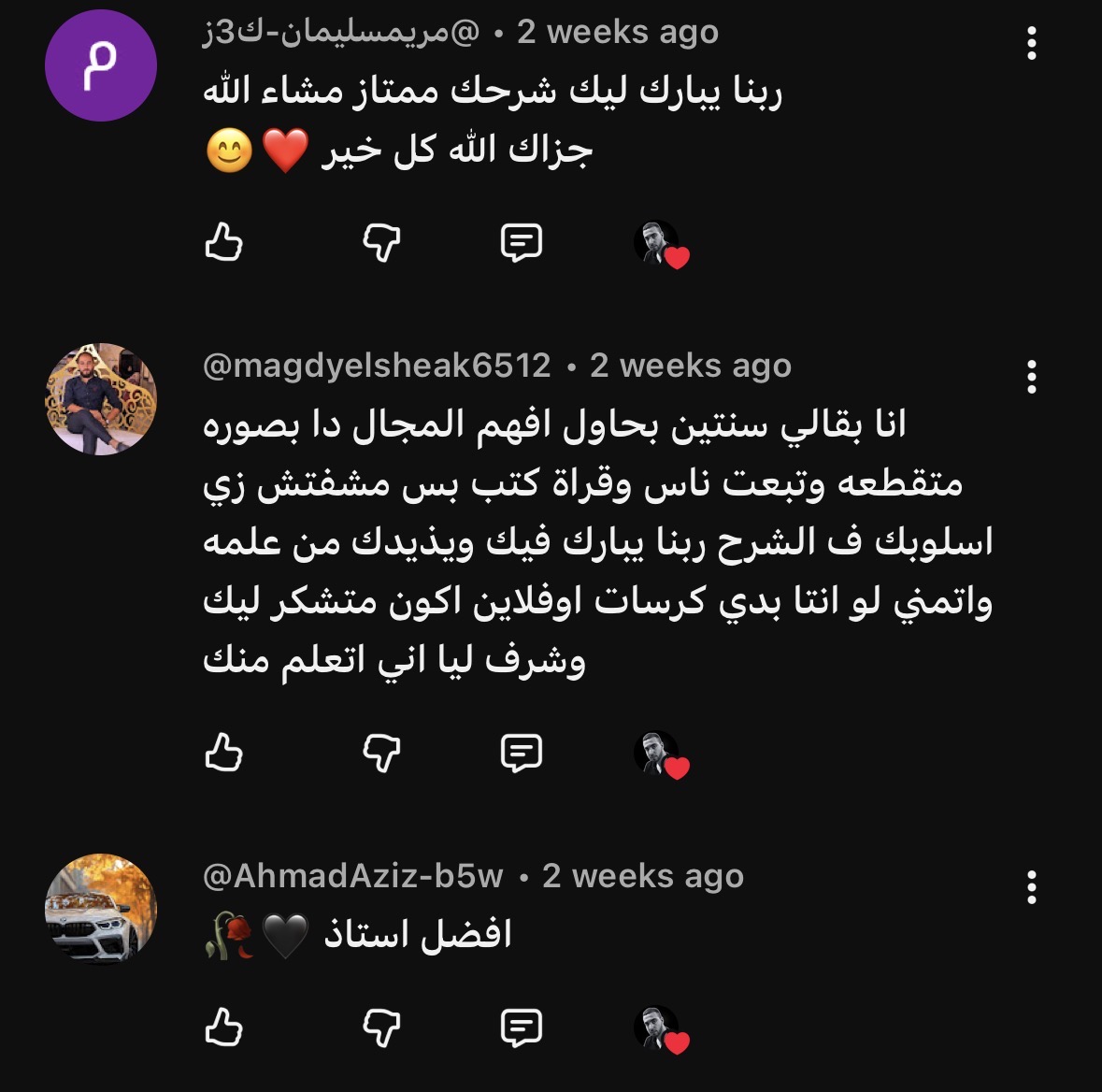The image size is (1102, 1092).
Task: Open the purple profile avatar of مريمسليمان-ك3ز
Action: 101,65
